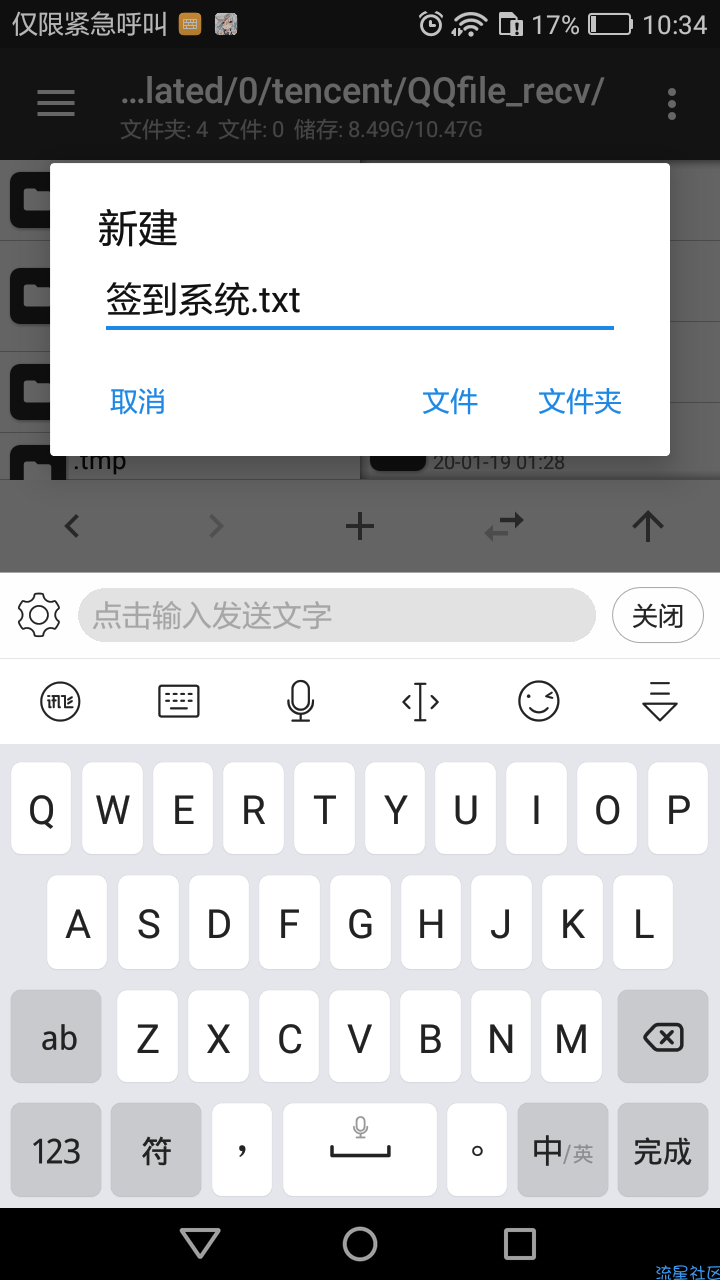Image resolution: width=720 pixels, height=1280 pixels.
Task: Go back with the navigation bar triangle
Action: 200,1243
